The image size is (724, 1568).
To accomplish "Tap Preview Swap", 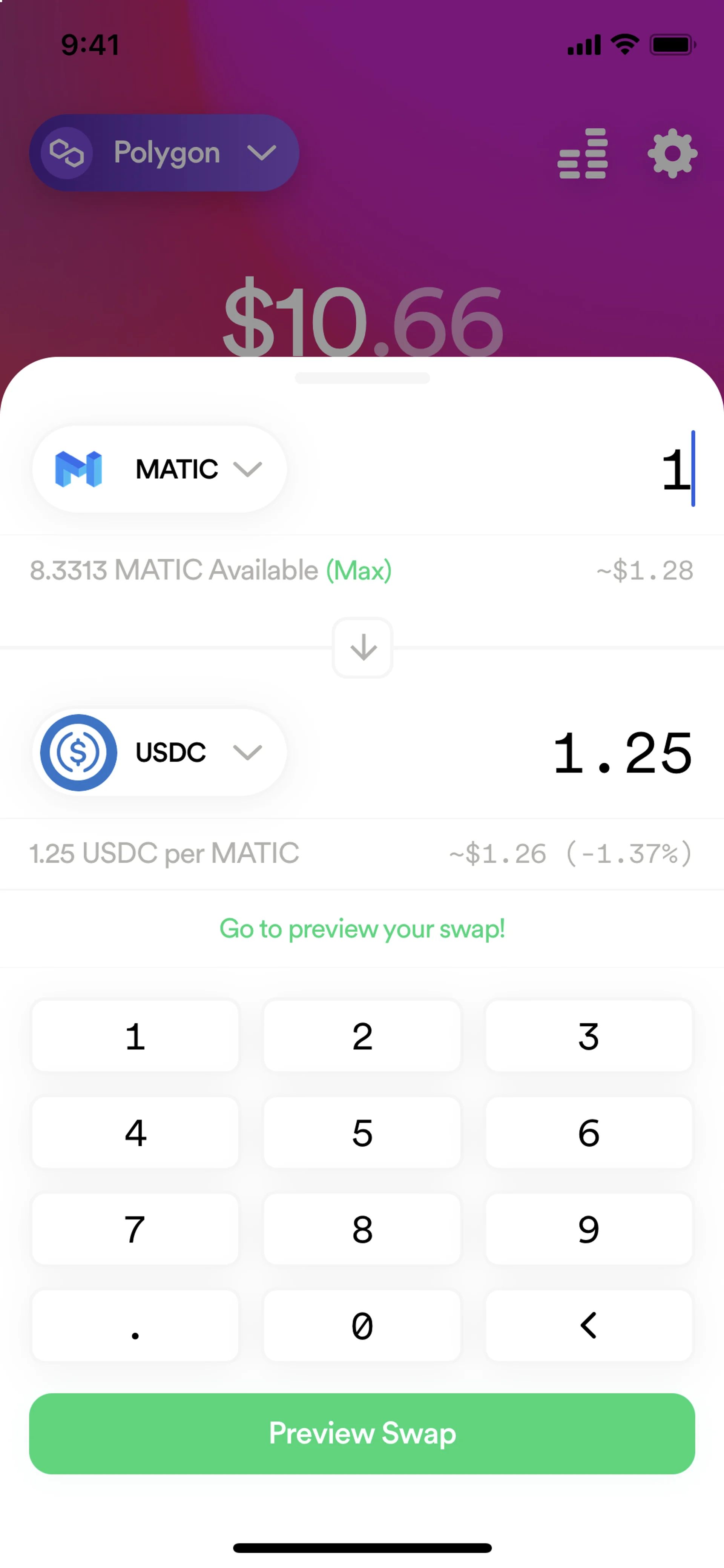I will [362, 1433].
